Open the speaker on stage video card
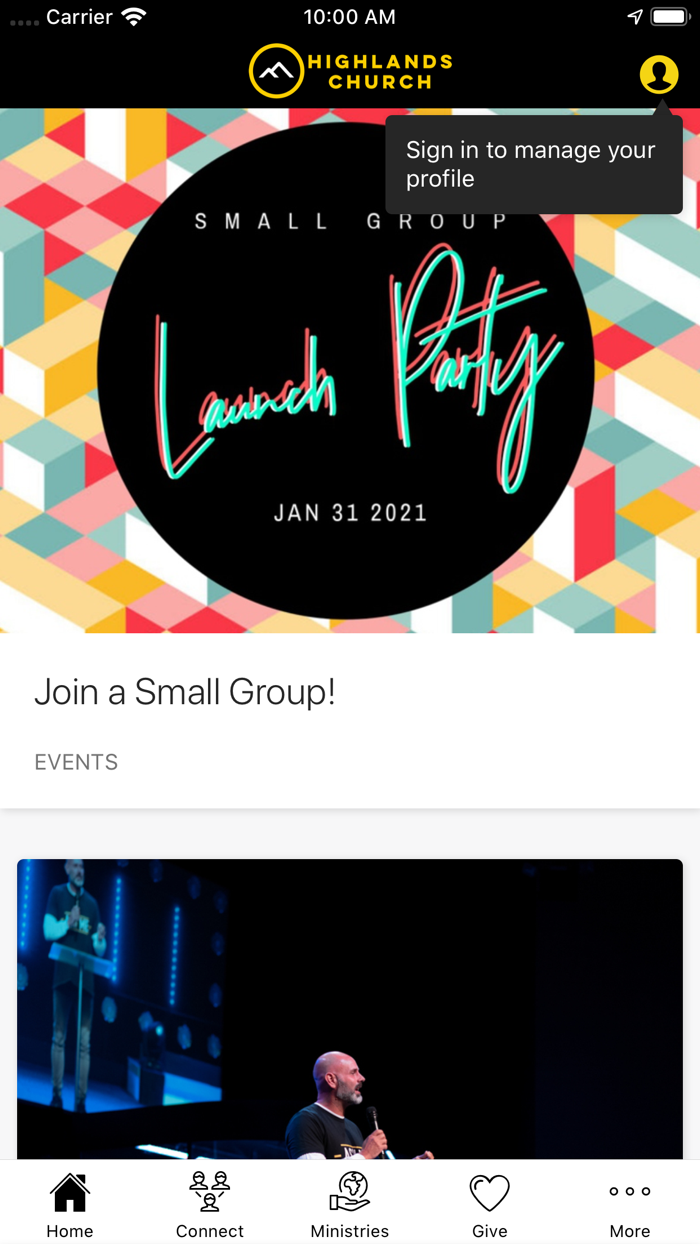 349,1008
